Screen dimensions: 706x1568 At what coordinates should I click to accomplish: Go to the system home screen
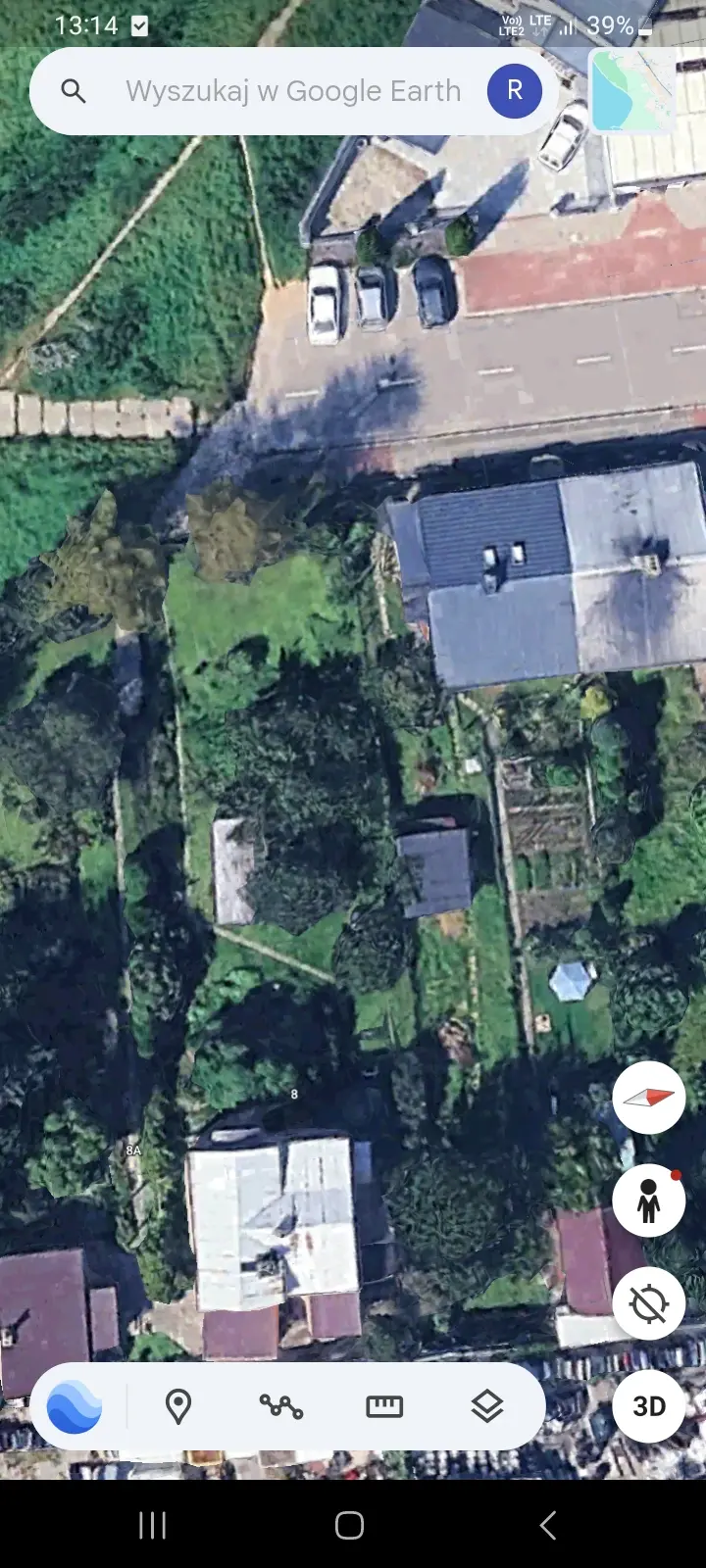(350, 1525)
